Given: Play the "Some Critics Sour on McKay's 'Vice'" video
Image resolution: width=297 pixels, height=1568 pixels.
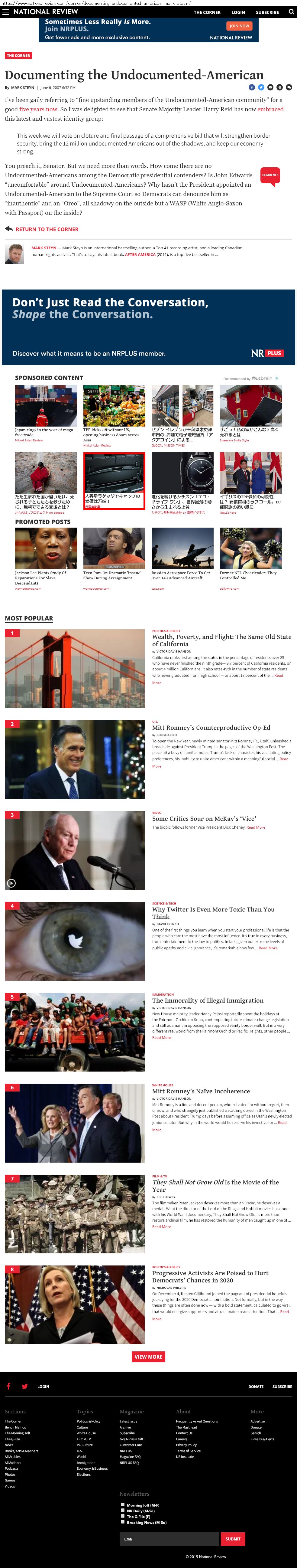Looking at the screenshot, I should pos(11,882).
